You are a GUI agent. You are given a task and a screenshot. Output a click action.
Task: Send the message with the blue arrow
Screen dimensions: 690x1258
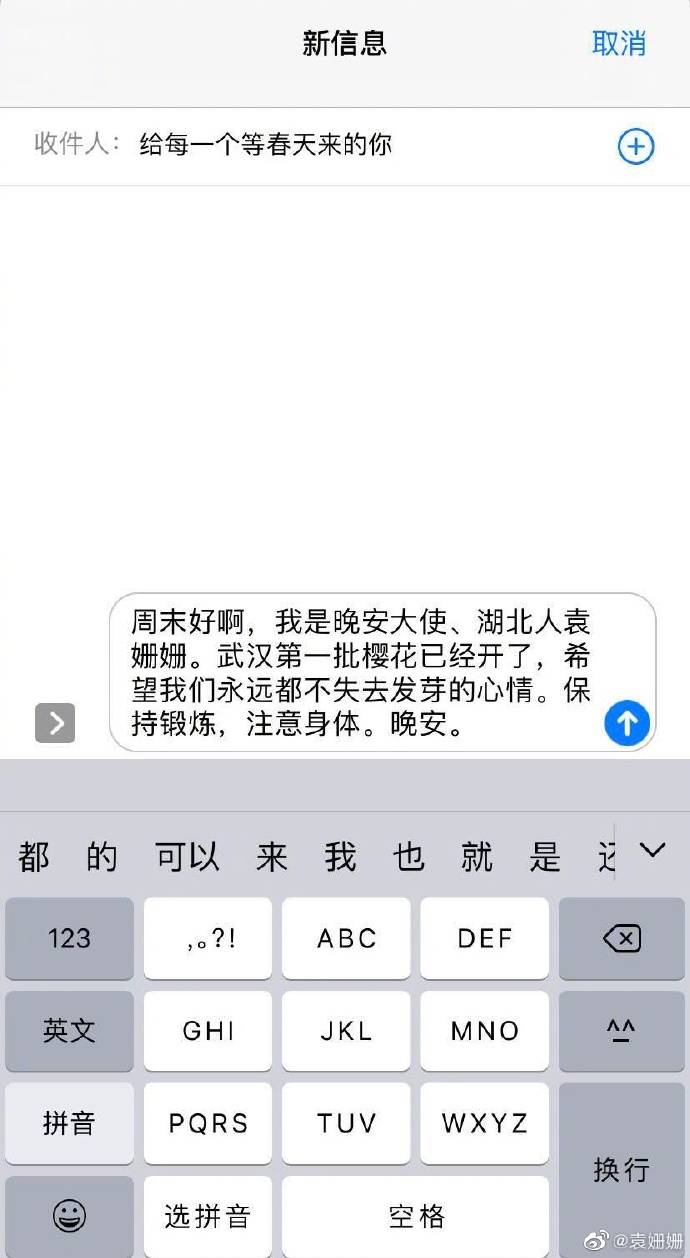(627, 722)
